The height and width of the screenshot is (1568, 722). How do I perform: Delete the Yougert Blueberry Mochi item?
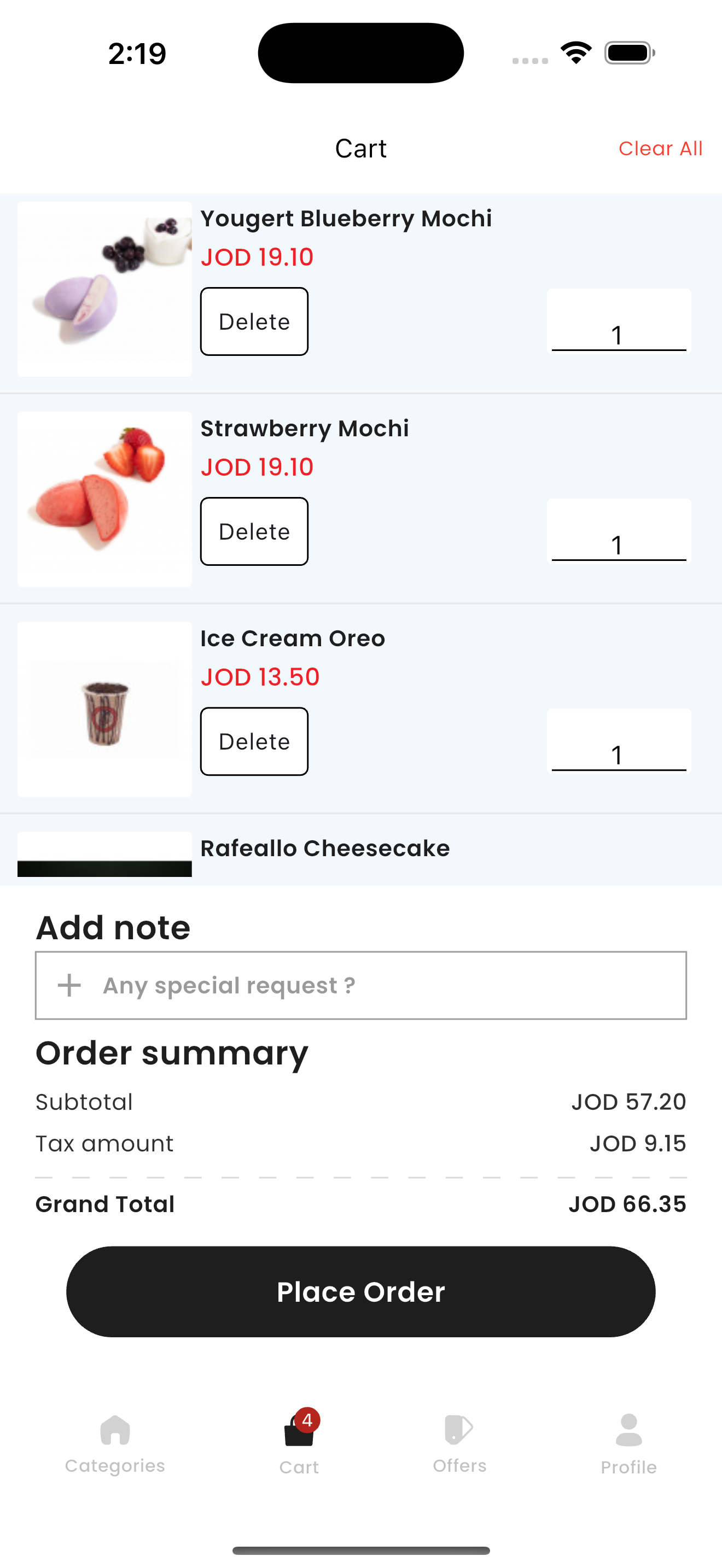[x=254, y=321]
